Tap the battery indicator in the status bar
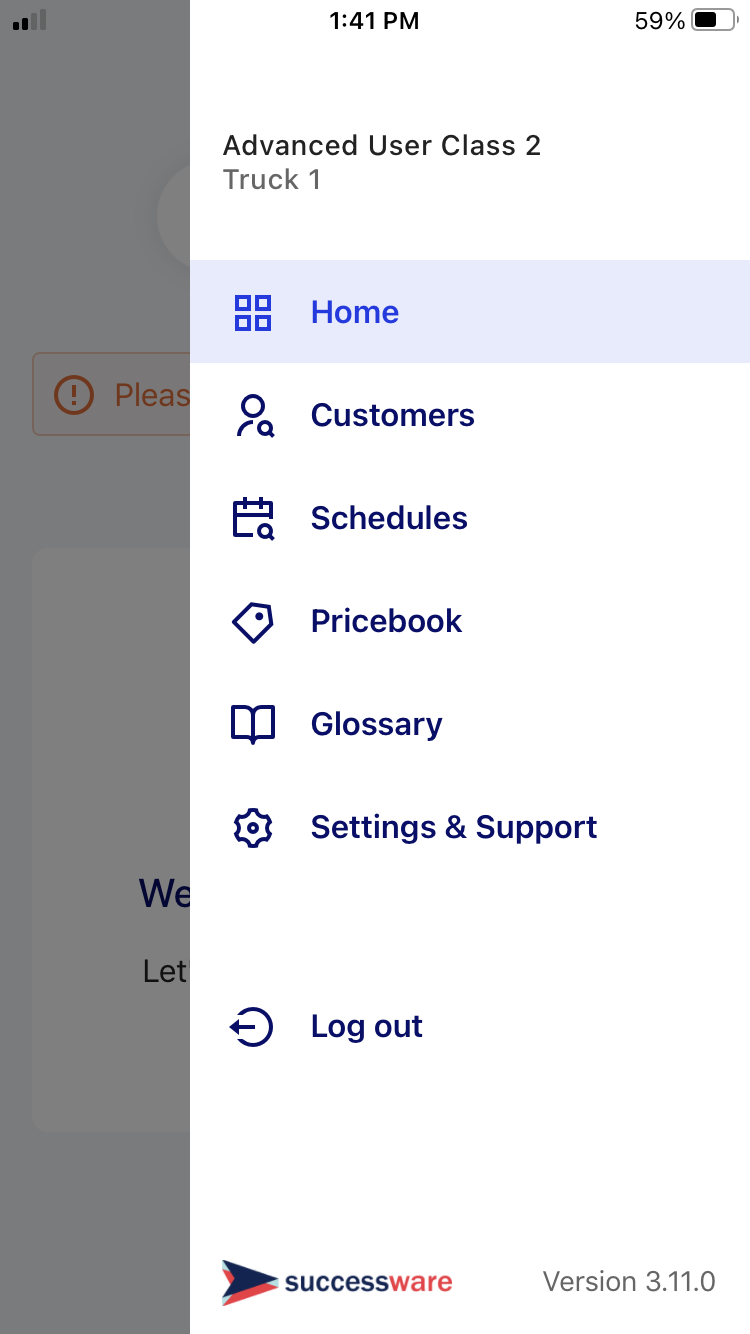The height and width of the screenshot is (1334, 750). (712, 19)
